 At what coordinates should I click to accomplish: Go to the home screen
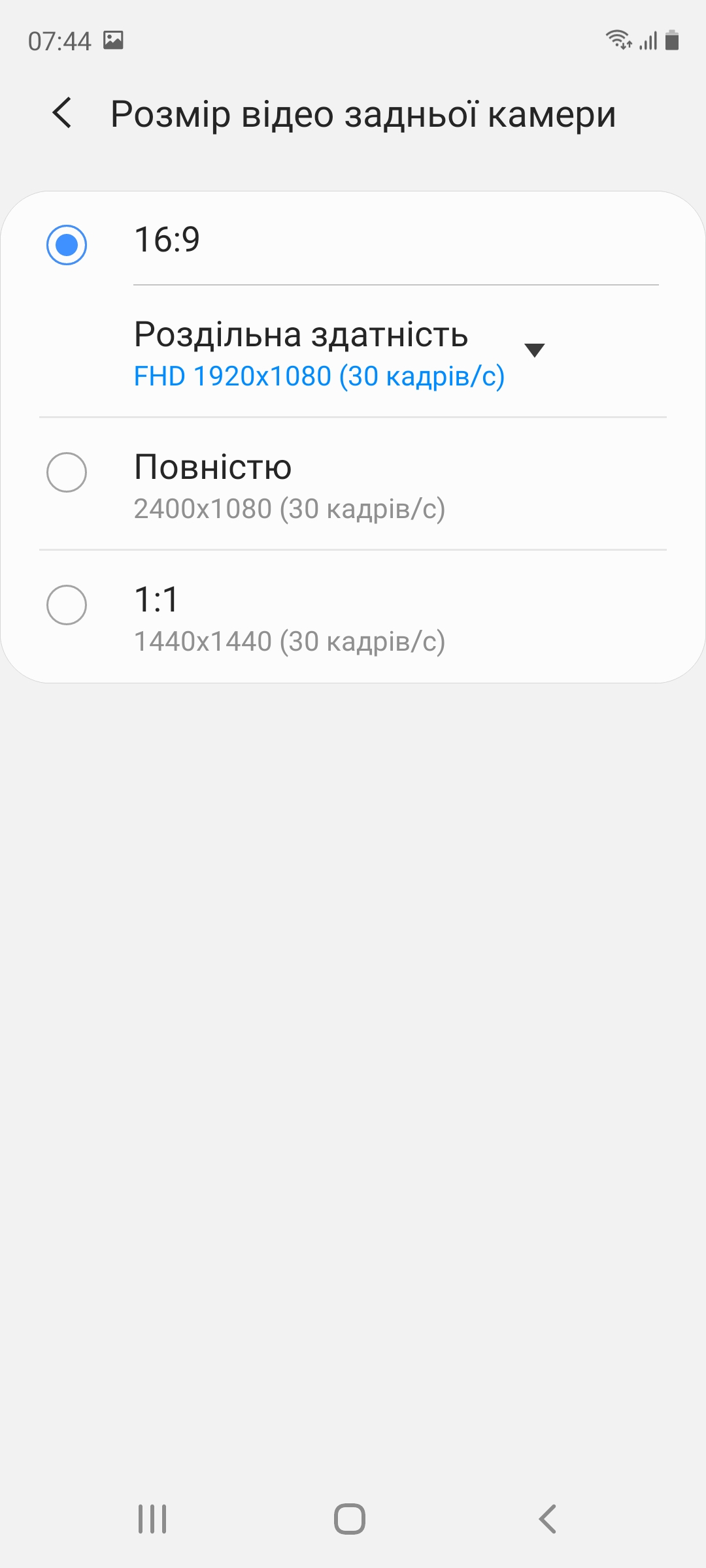(x=350, y=1518)
